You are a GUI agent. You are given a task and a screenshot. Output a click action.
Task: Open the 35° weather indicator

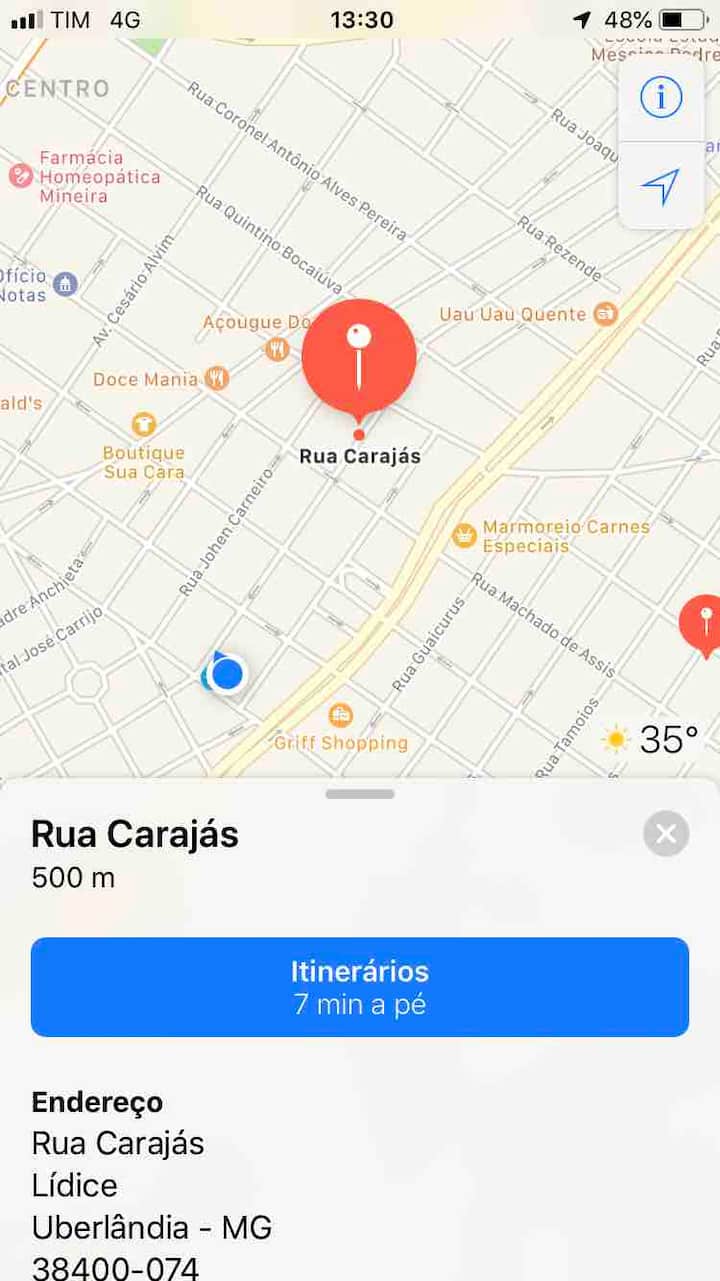(x=650, y=740)
